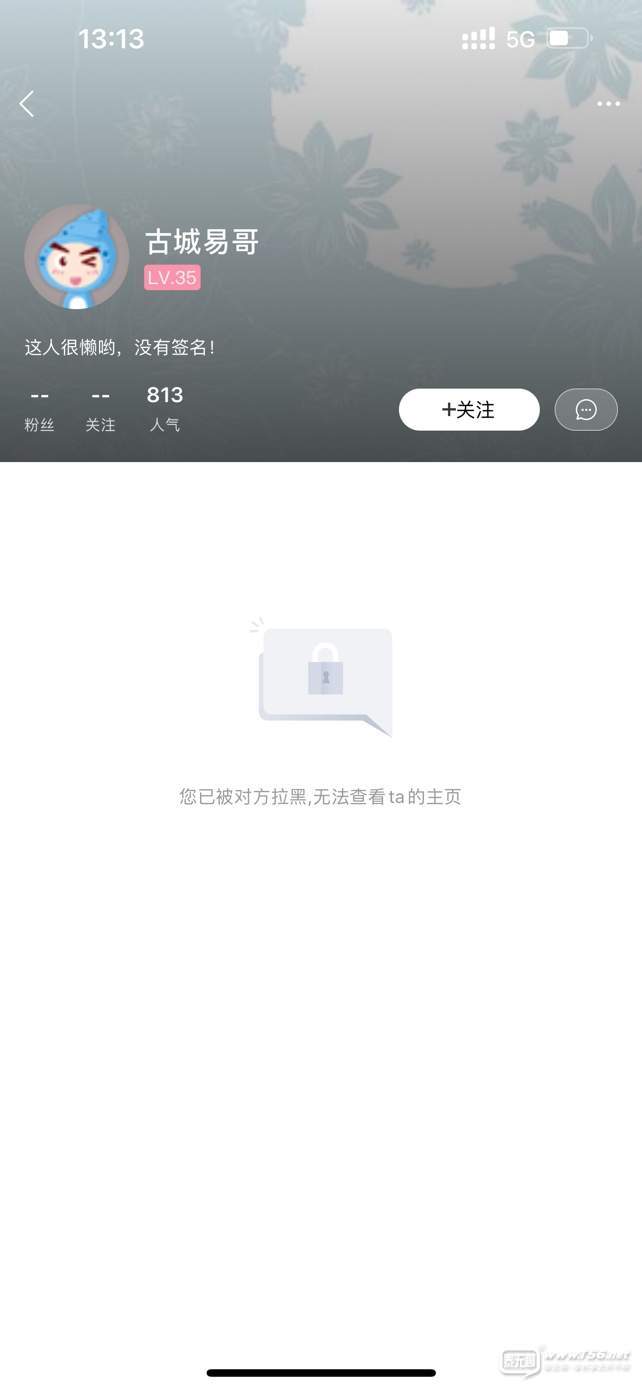Open the 粉丝 followers list
Screen dimensions: 642x1389
40,409
